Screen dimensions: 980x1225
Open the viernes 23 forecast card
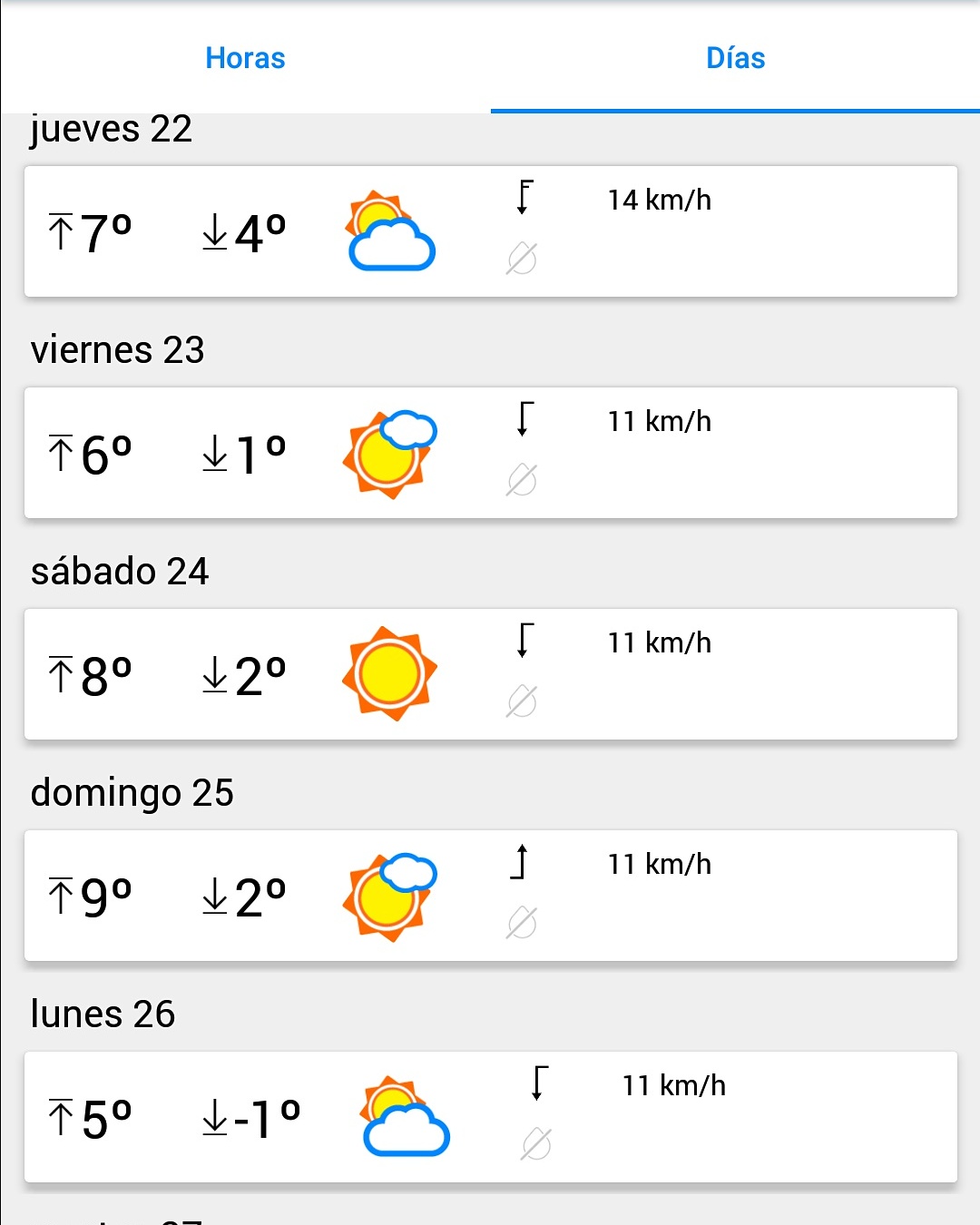490,453
